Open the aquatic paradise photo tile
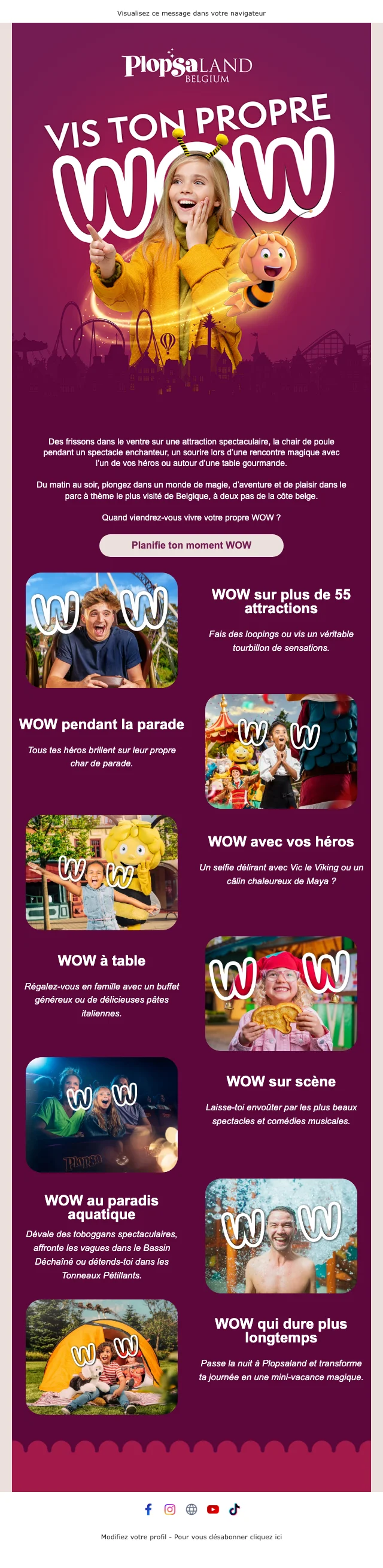 click(281, 1235)
